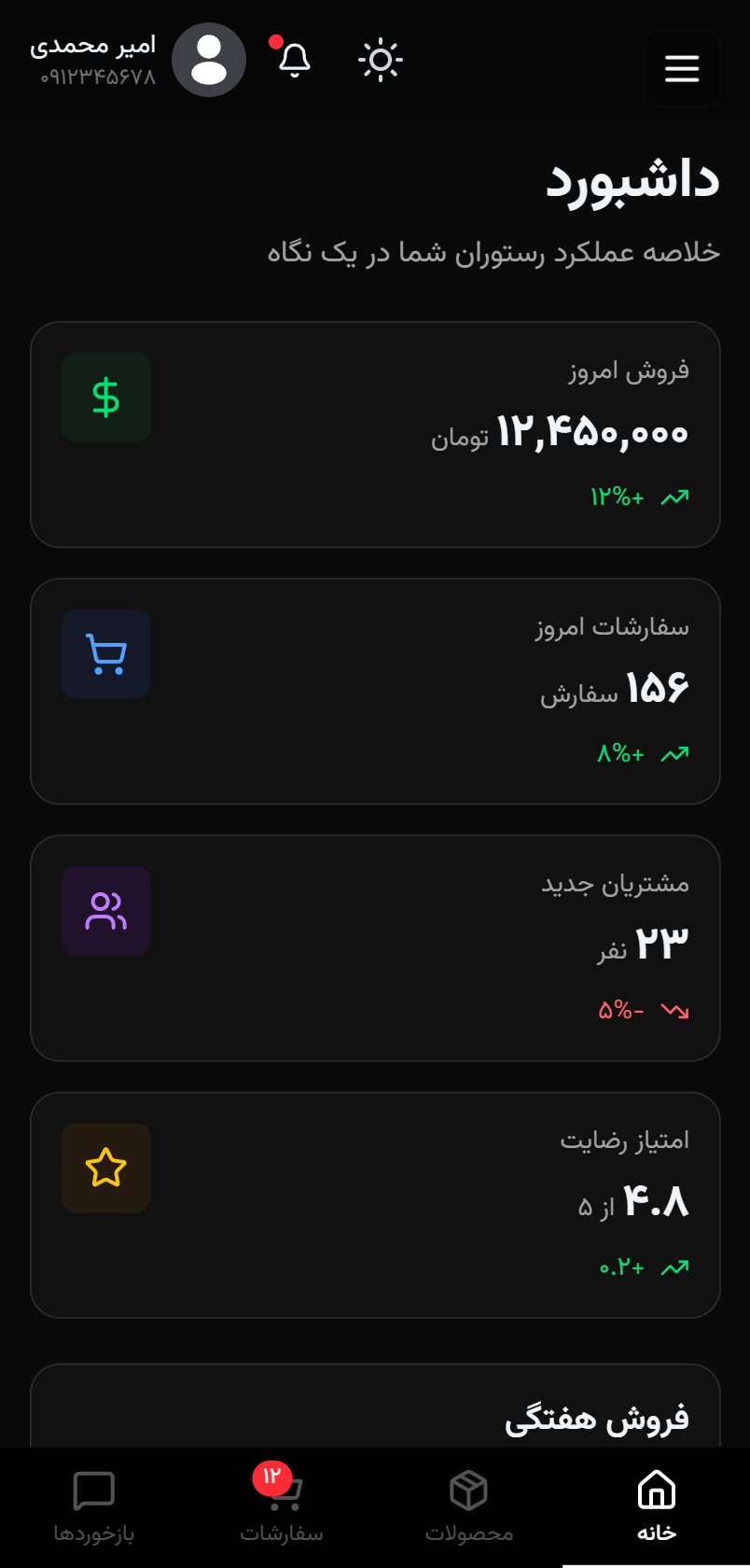750x1568 pixels.
Task: Open the profile avatar picture
Action: pos(209,59)
